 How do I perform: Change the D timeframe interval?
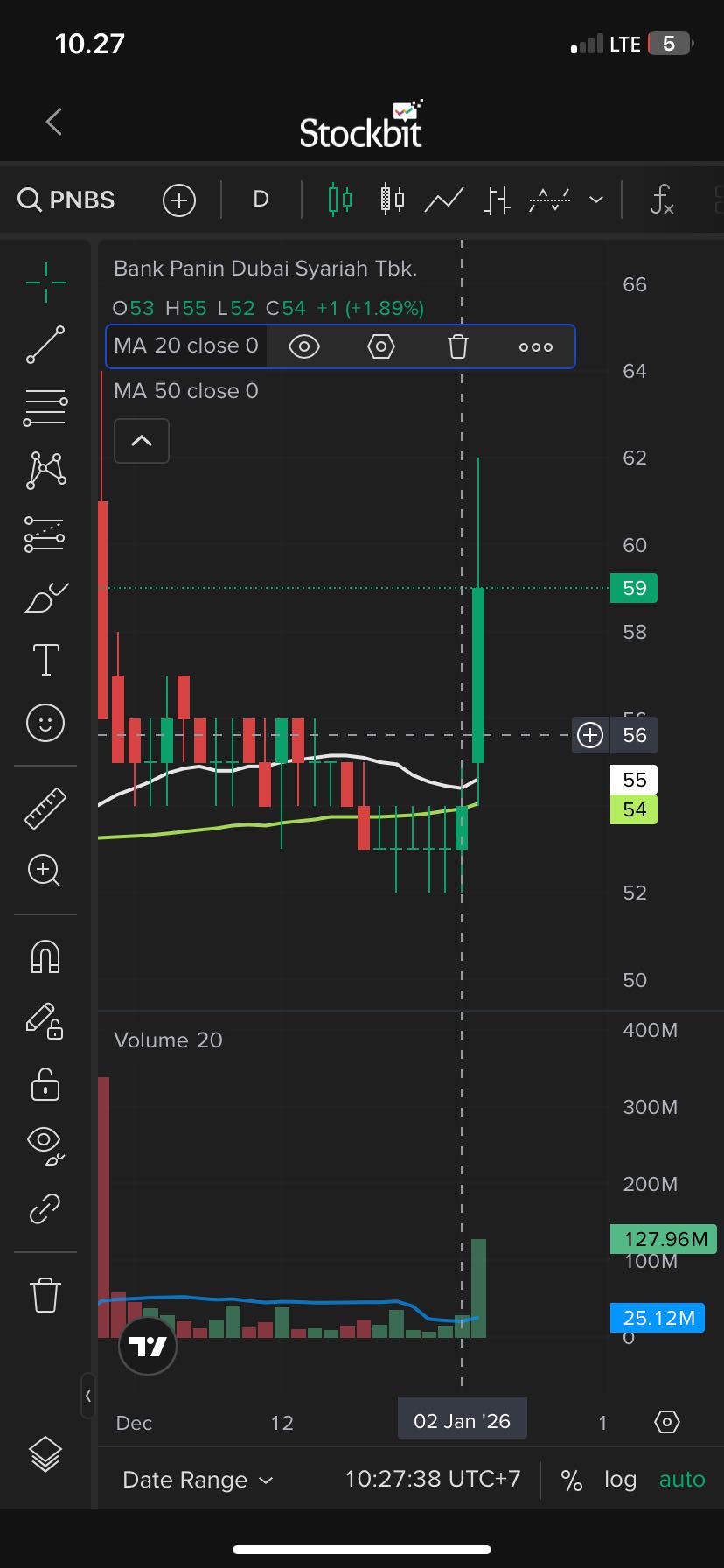(261, 199)
